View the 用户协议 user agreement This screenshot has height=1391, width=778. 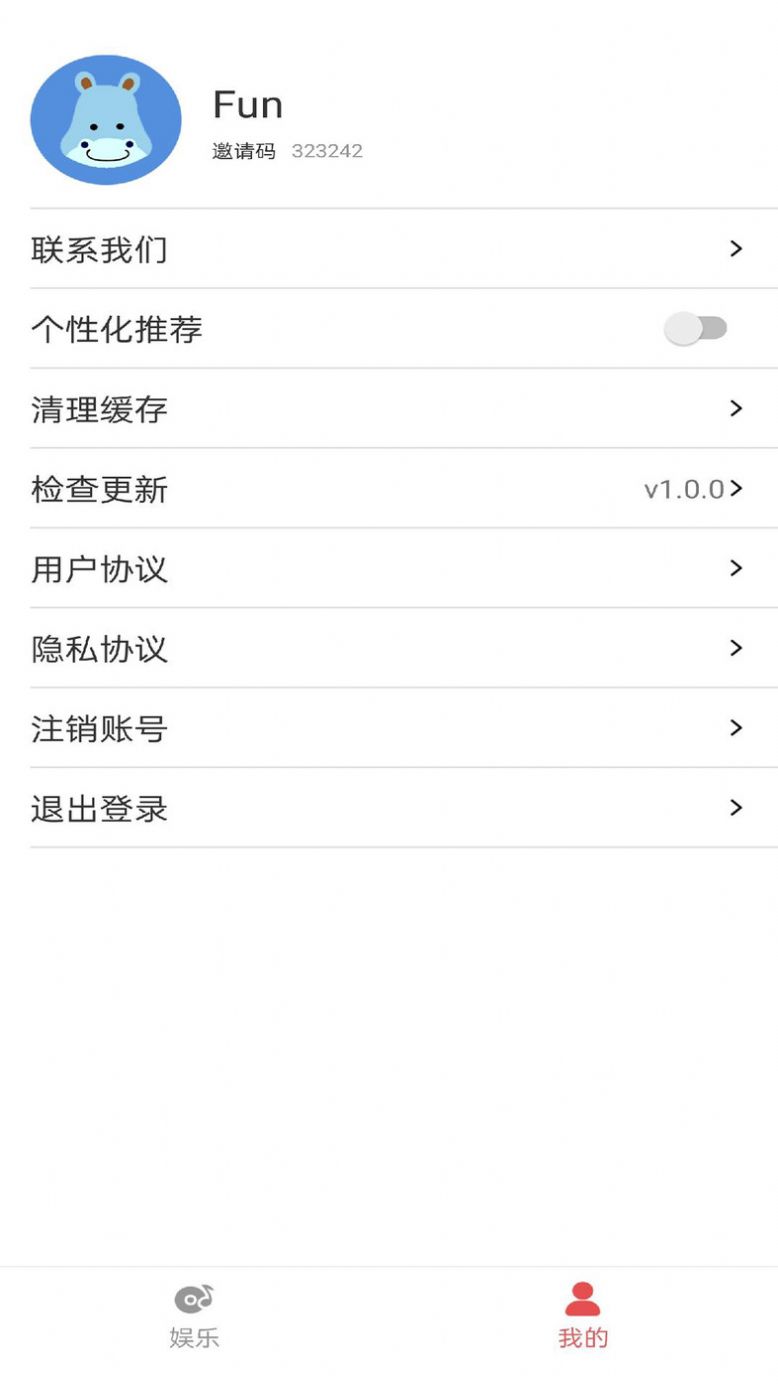click(389, 569)
